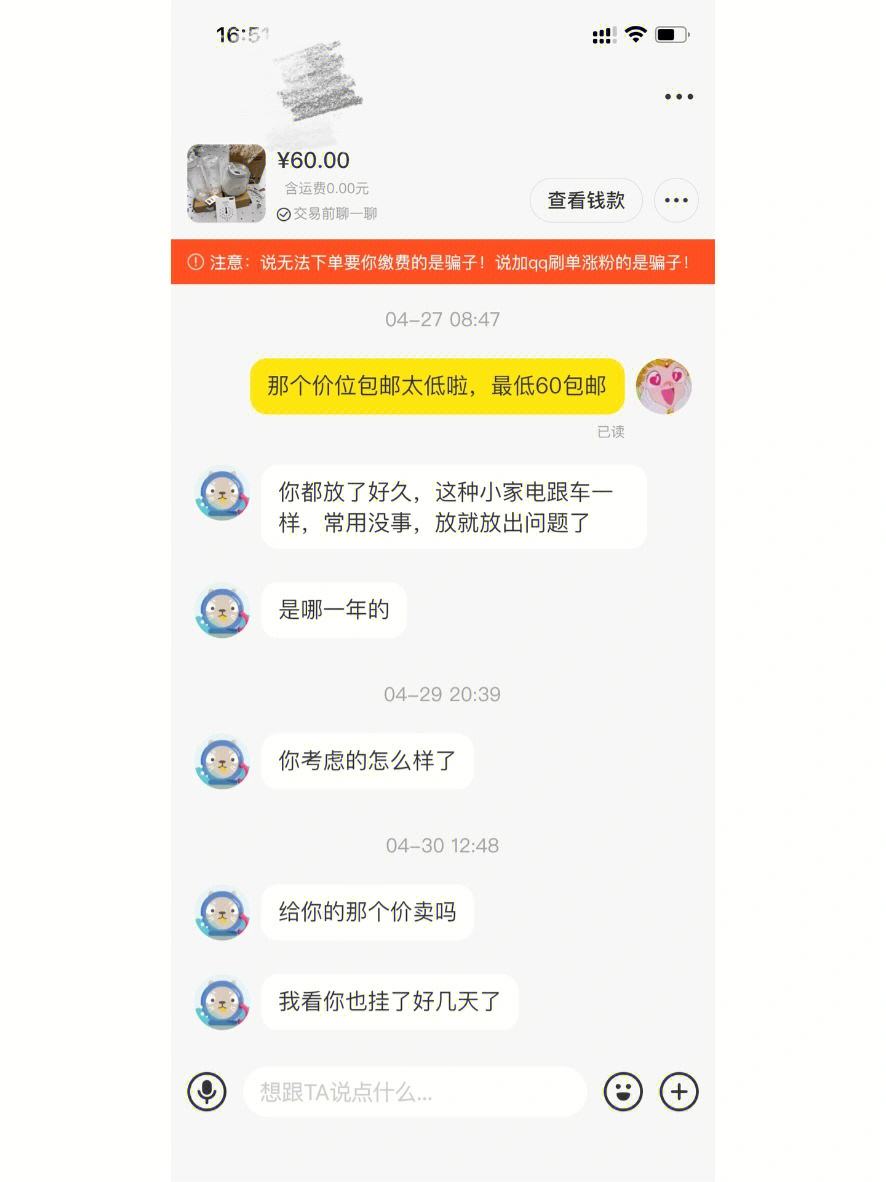View your own avatar beside the 最低60包邮 message
886x1182 pixels.
pyautogui.click(x=663, y=386)
